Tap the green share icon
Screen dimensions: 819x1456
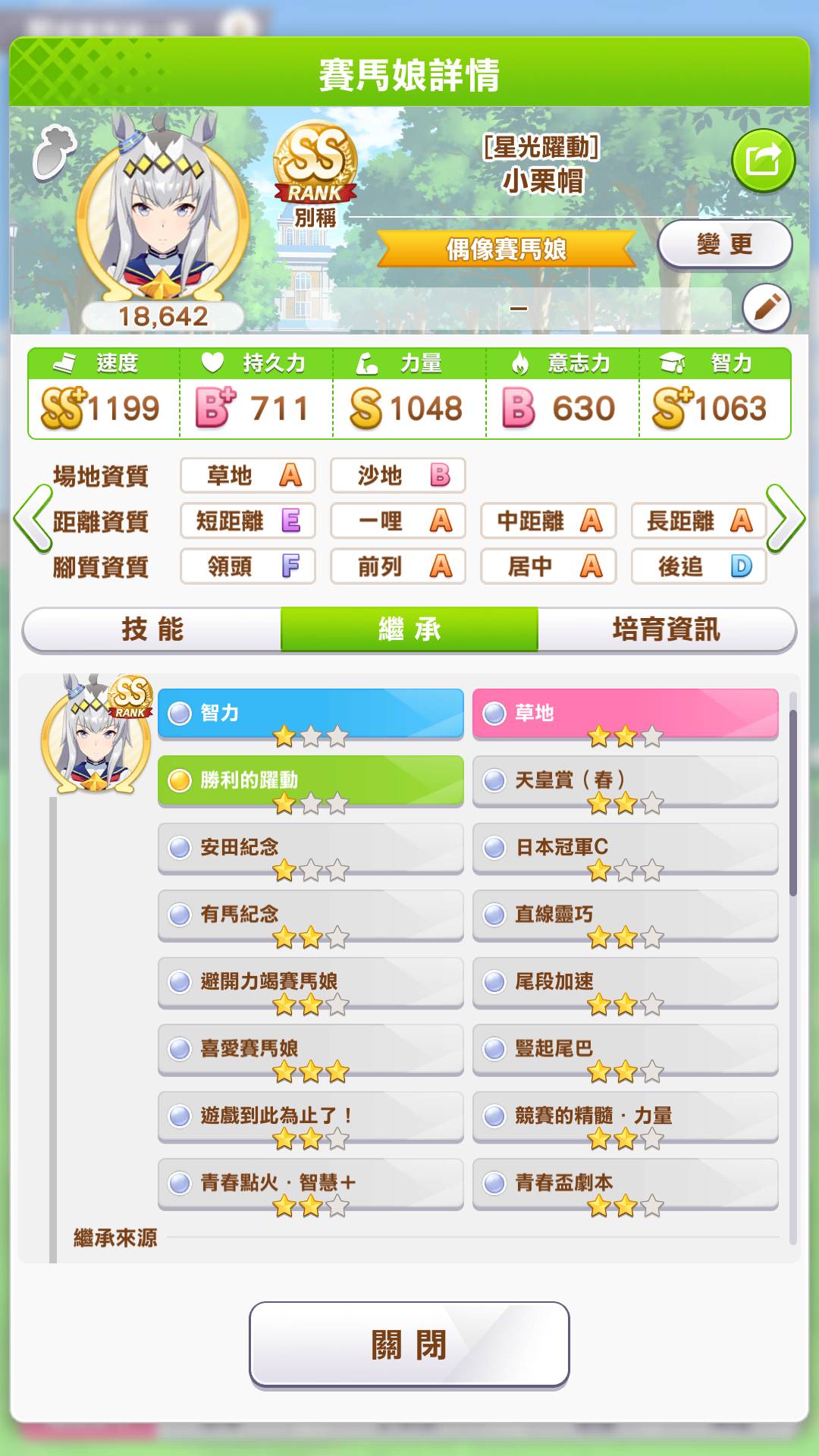click(x=763, y=160)
